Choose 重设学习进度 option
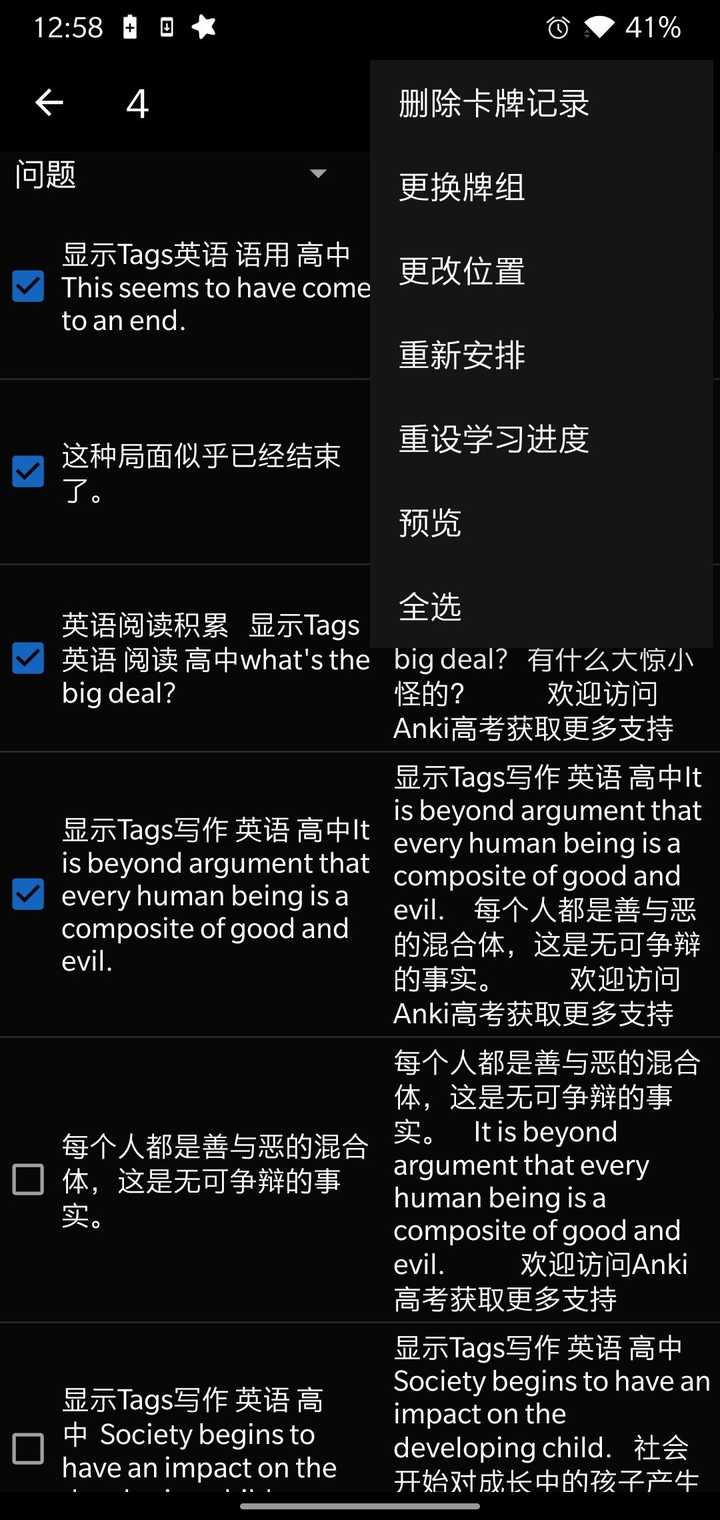Viewport: 720px width, 1520px height. pyautogui.click(x=494, y=440)
